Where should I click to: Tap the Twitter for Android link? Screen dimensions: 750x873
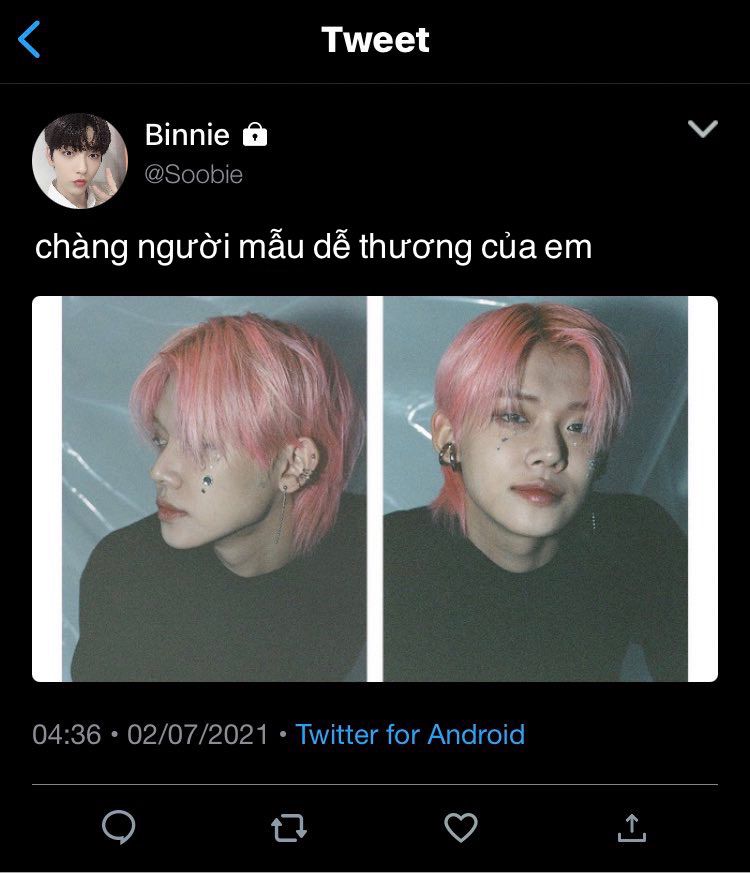(x=410, y=734)
